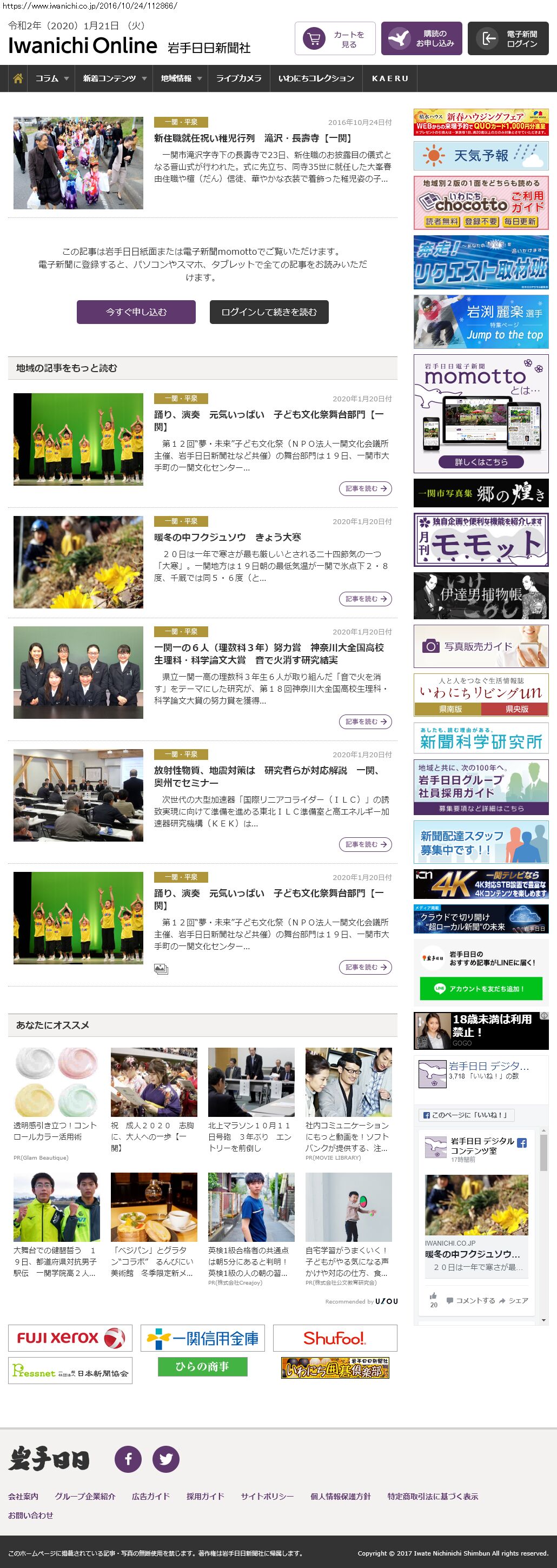Tap the subscription application button
The width and height of the screenshot is (557, 1568).
tap(421, 39)
